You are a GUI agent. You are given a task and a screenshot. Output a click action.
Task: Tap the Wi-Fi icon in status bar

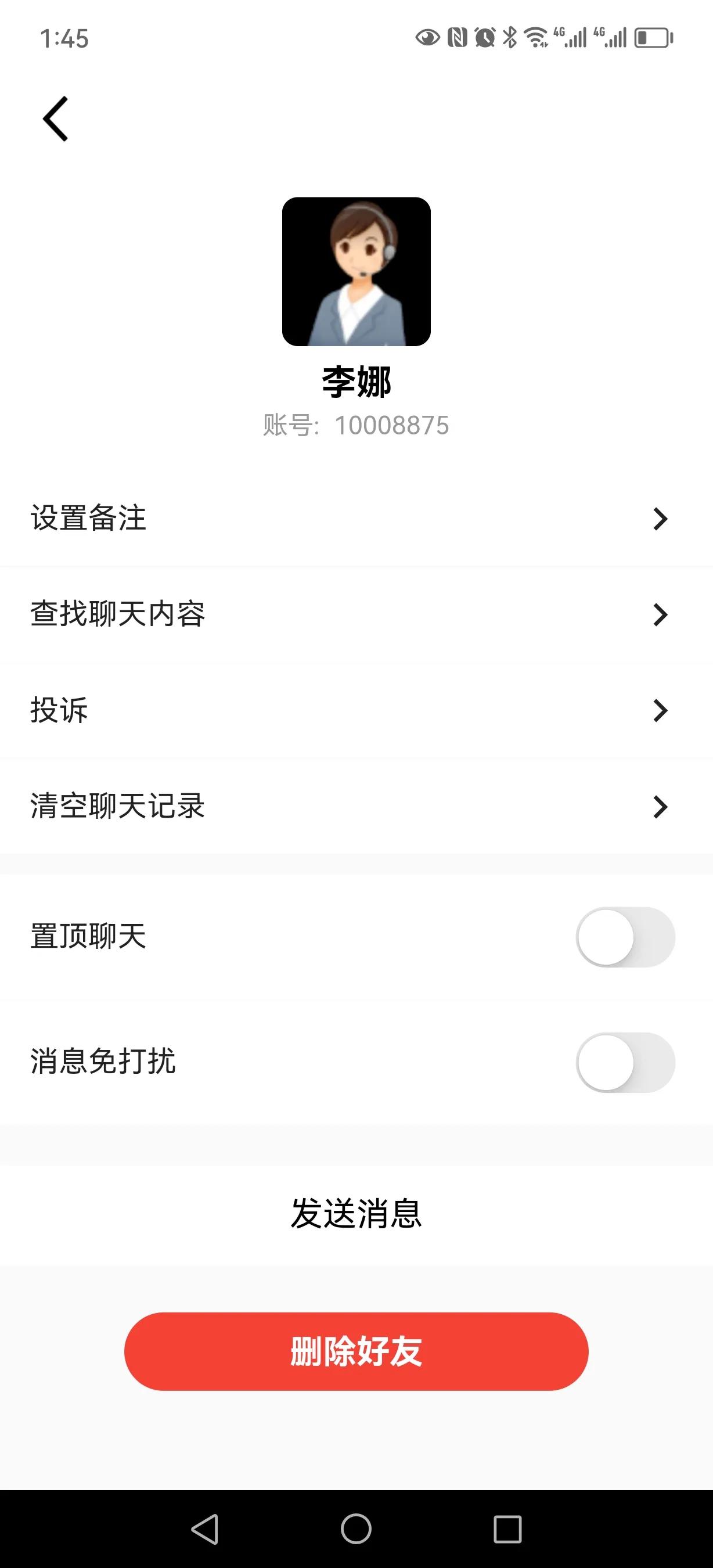[538, 38]
